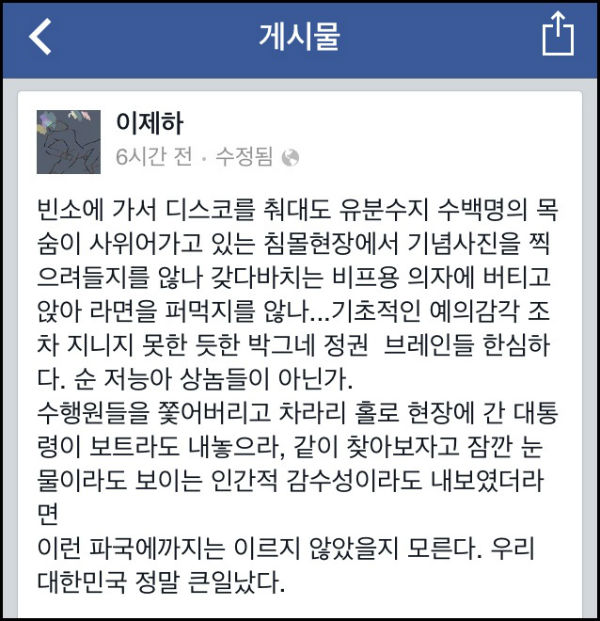Open the profile of 이제하

pos(150,123)
